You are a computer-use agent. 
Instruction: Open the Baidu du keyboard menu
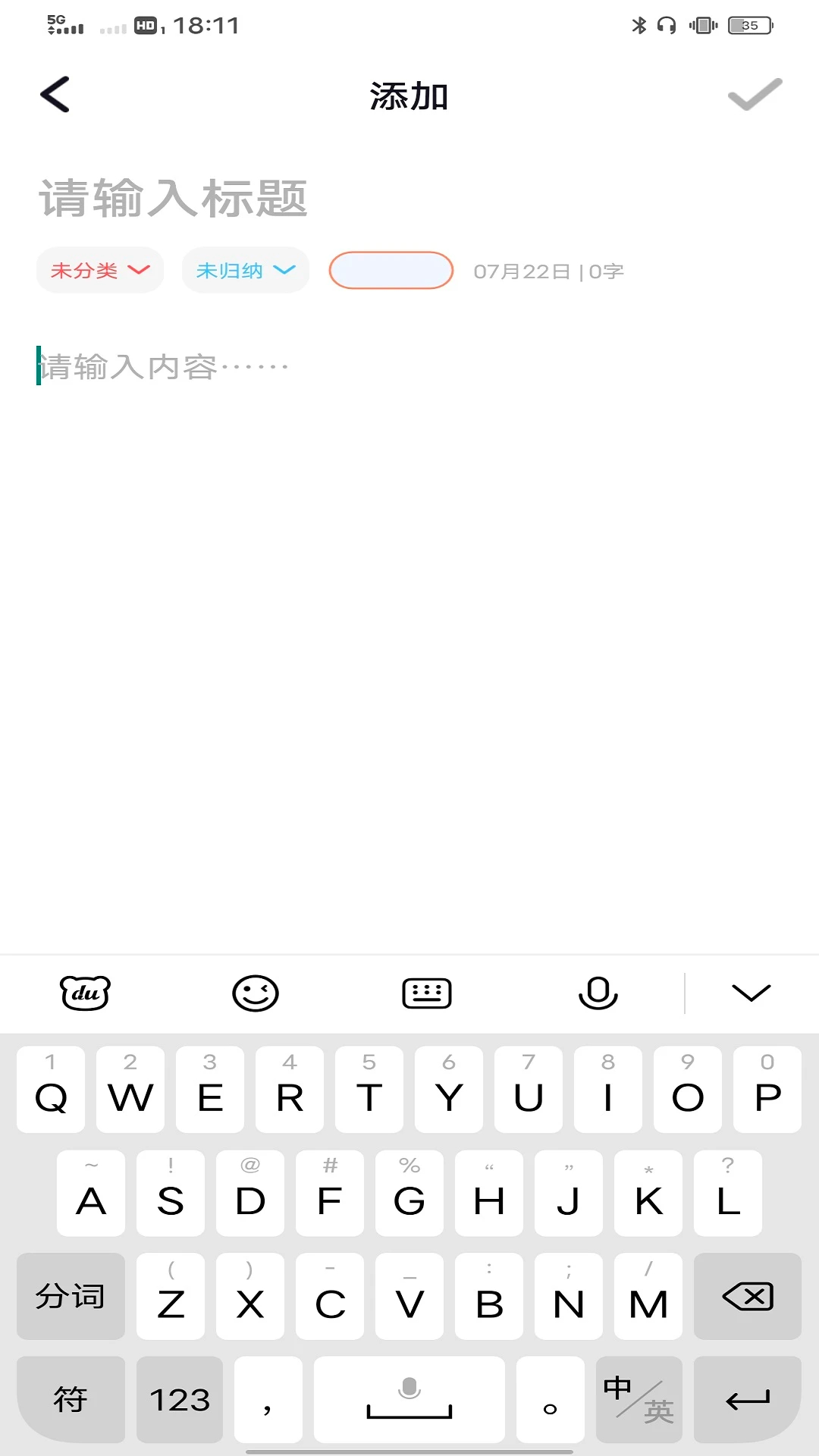(x=85, y=993)
